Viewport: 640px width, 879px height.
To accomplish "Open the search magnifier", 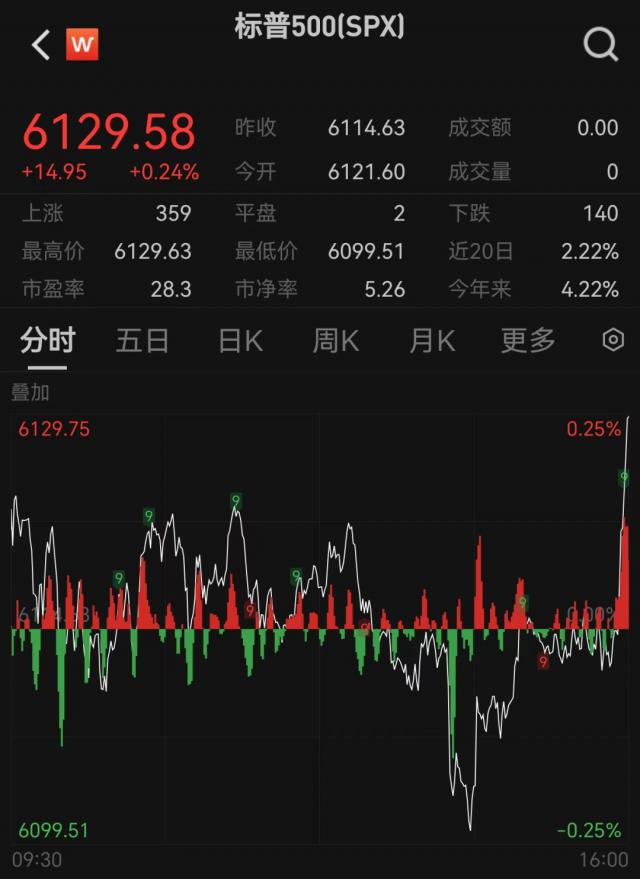I will tap(601, 45).
